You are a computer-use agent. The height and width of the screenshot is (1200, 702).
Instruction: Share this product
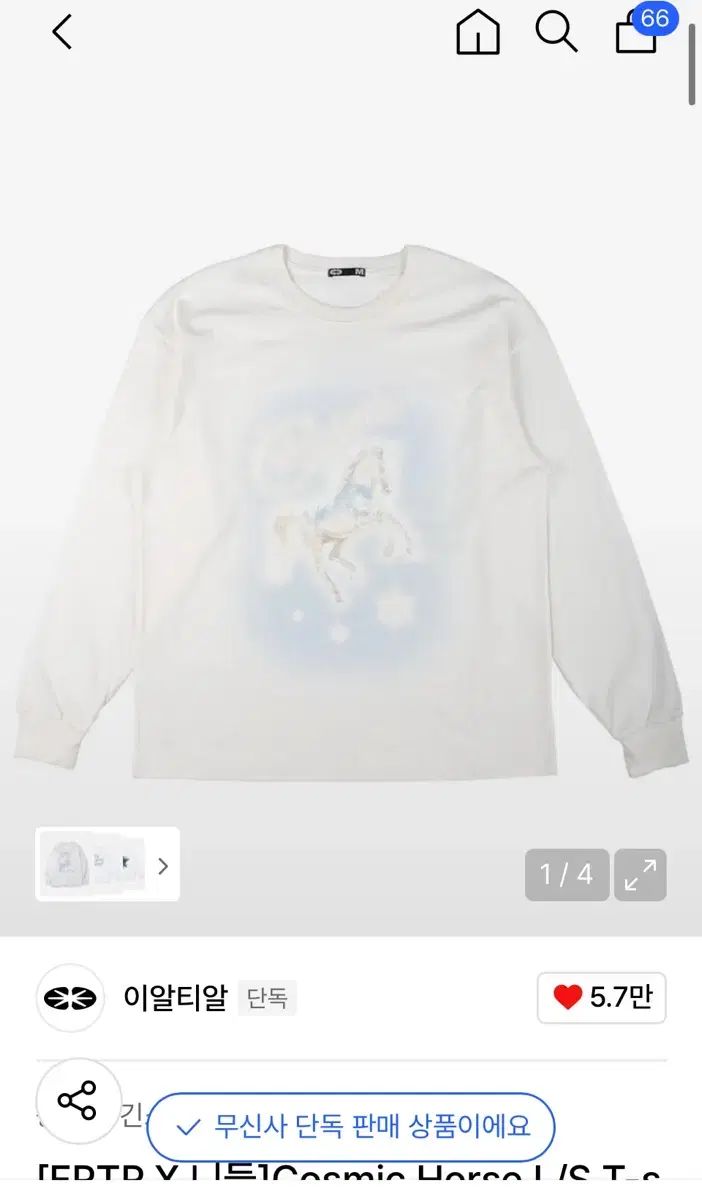(78, 1101)
